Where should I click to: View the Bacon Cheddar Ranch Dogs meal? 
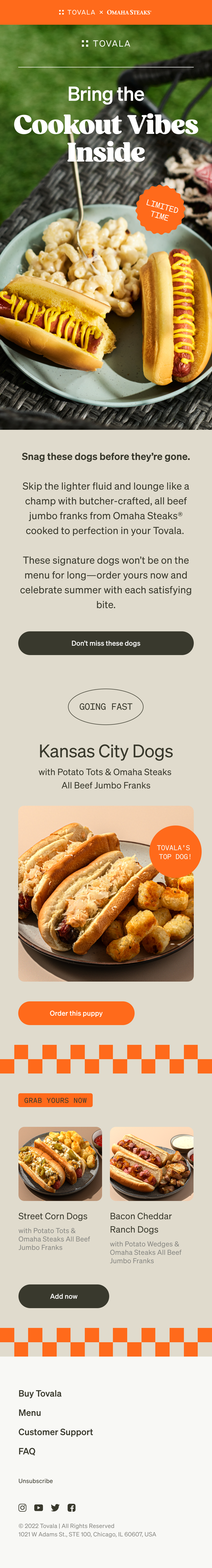click(151, 1164)
